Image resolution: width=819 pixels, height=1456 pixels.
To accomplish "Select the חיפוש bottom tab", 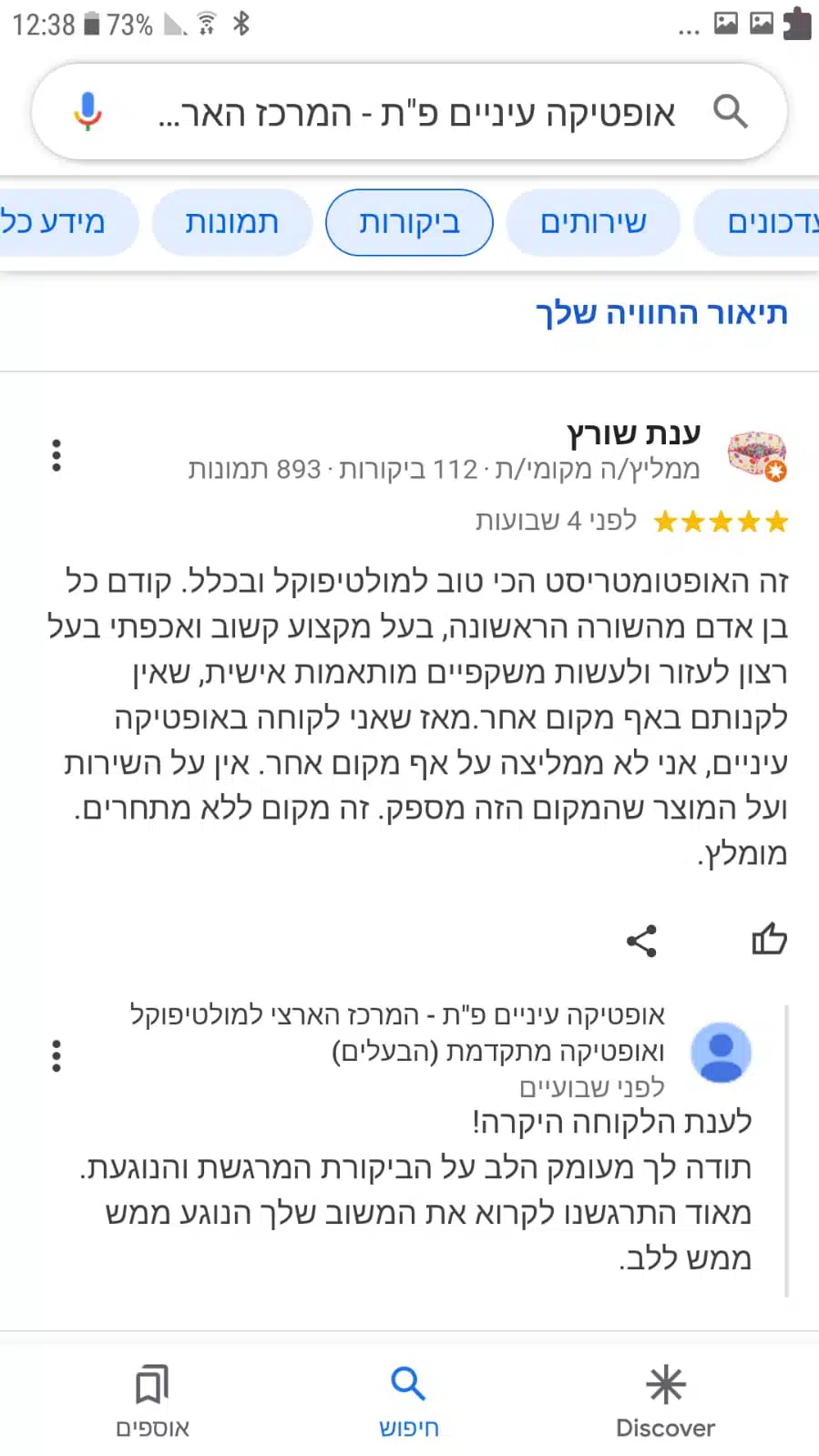I will click(x=408, y=1400).
